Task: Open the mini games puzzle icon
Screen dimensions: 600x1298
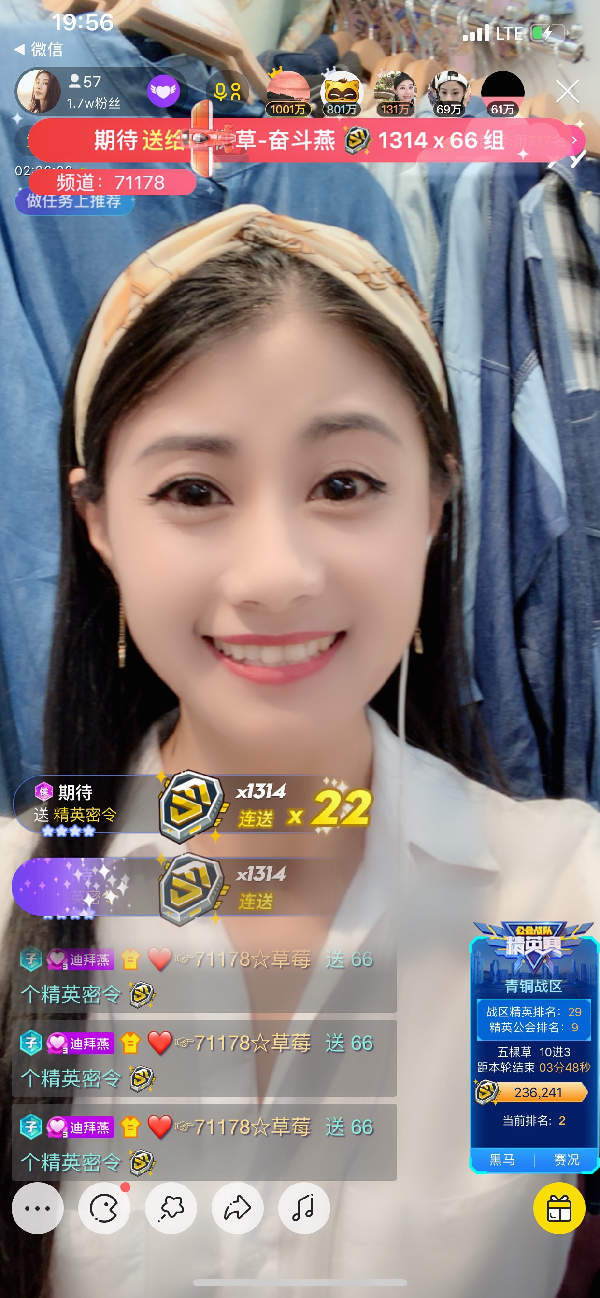Action: point(171,1208)
